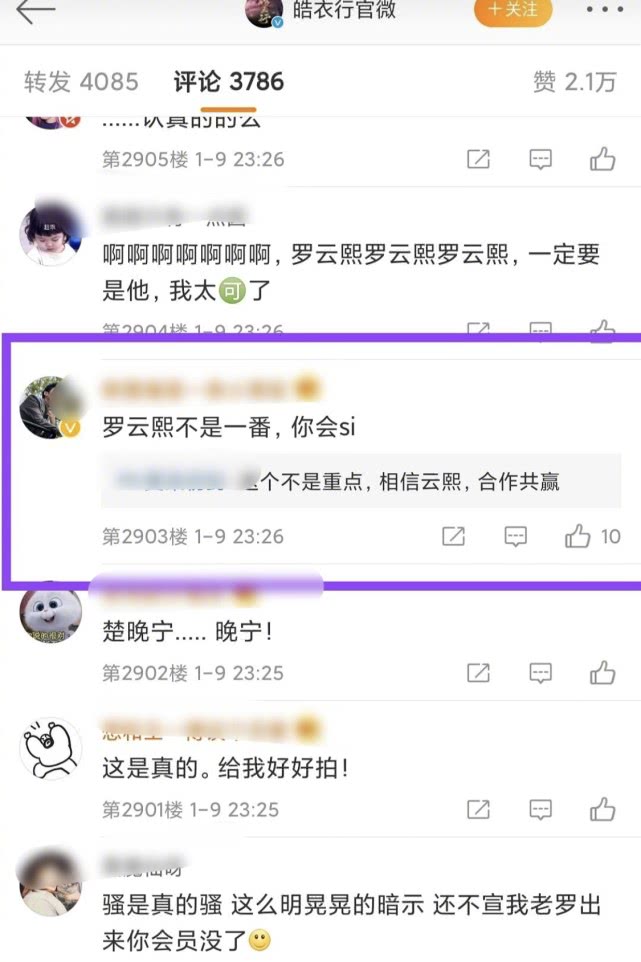Viewport: 641px width, 962px height.
Task: Follow 皓衣行官微 with the +关注 button
Action: tap(512, 10)
